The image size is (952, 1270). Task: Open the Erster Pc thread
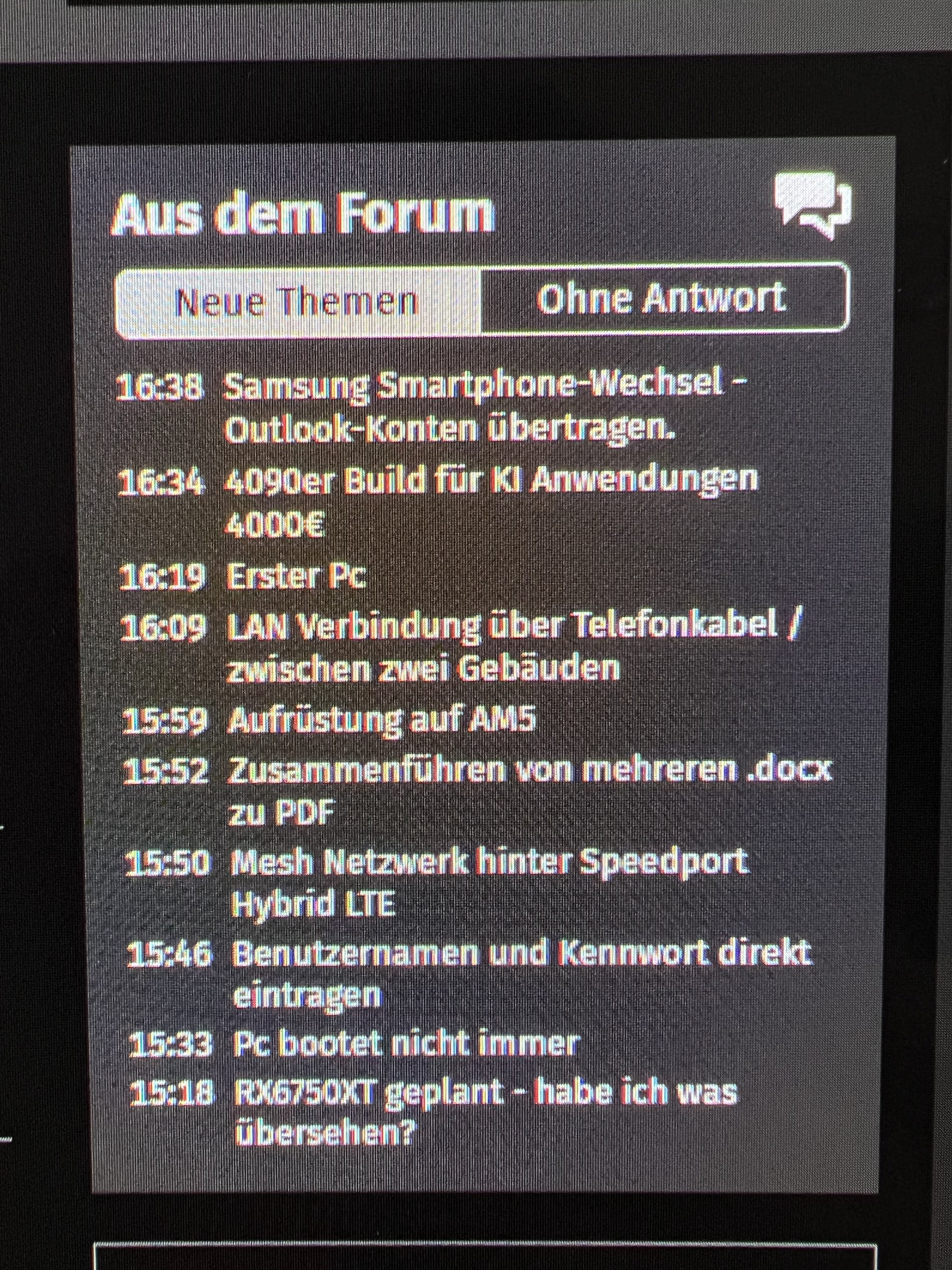point(297,576)
